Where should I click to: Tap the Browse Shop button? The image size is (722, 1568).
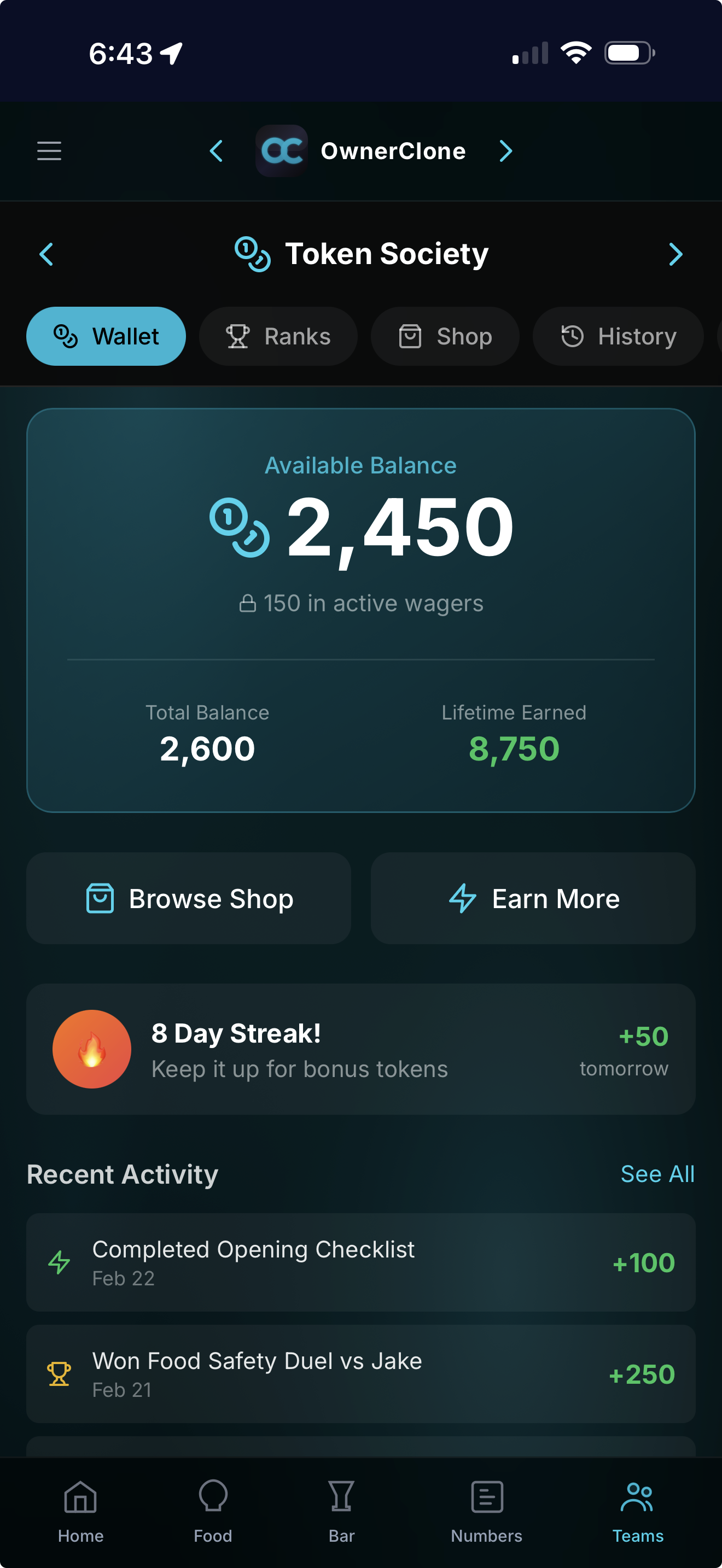[x=189, y=898]
